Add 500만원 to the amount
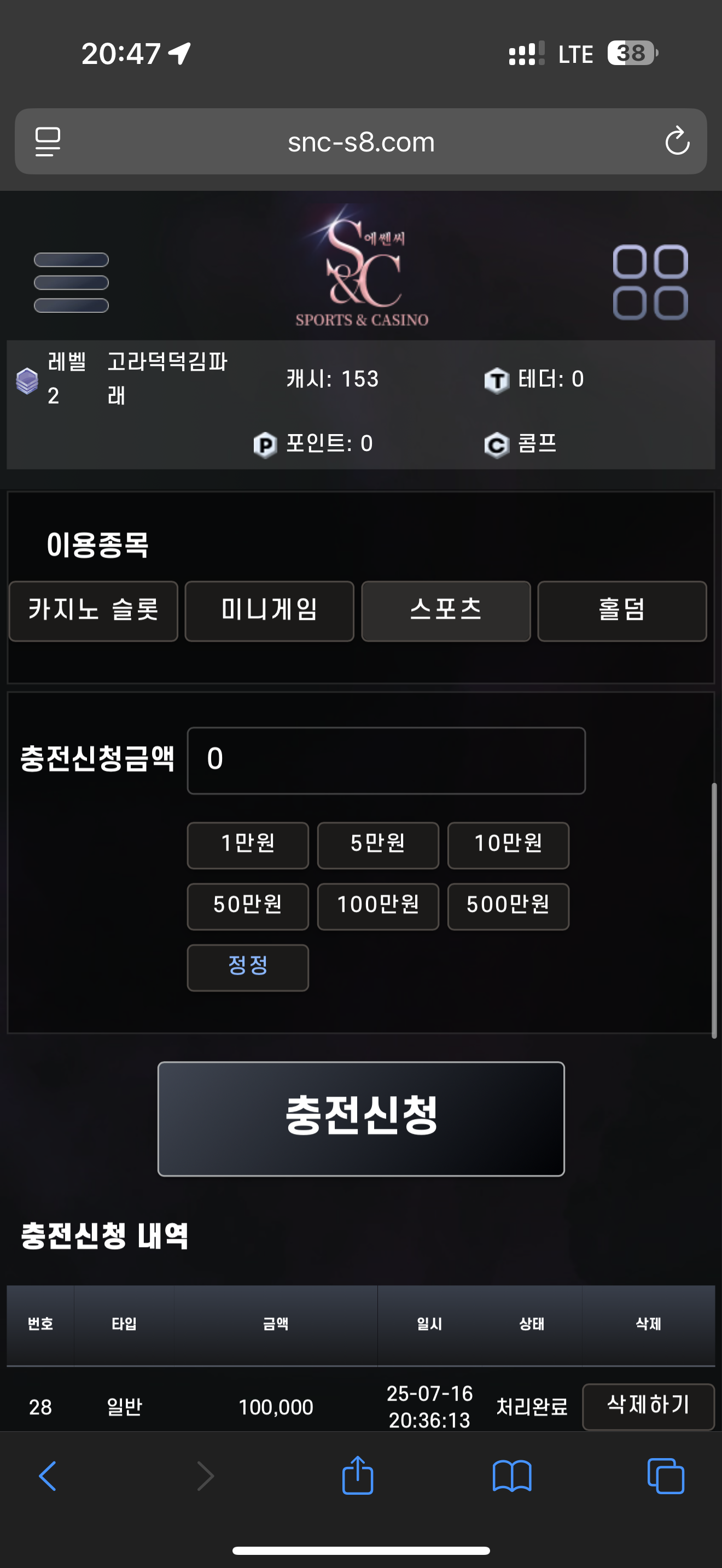This screenshot has height=1568, width=722. pyautogui.click(x=508, y=906)
